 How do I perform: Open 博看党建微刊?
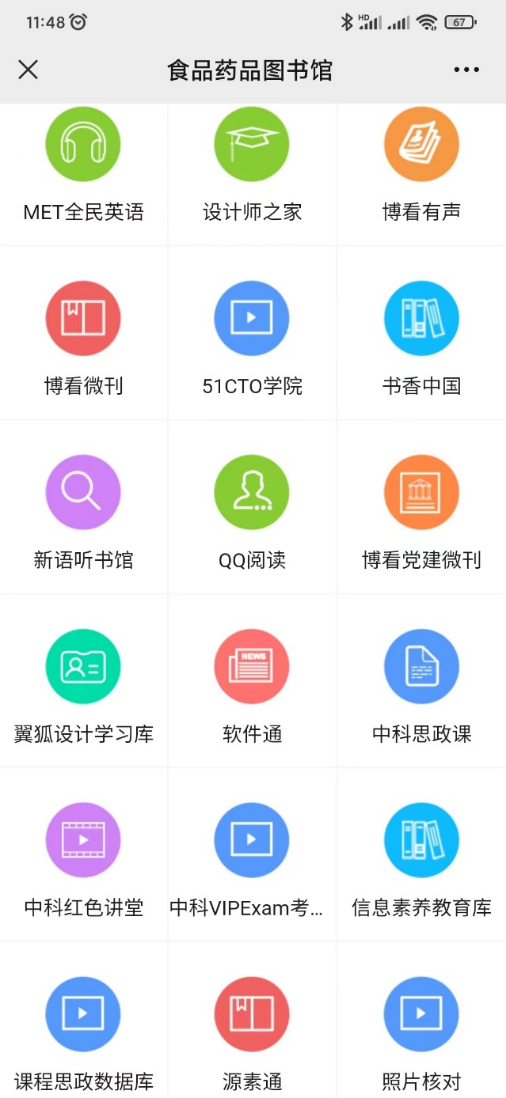click(421, 507)
